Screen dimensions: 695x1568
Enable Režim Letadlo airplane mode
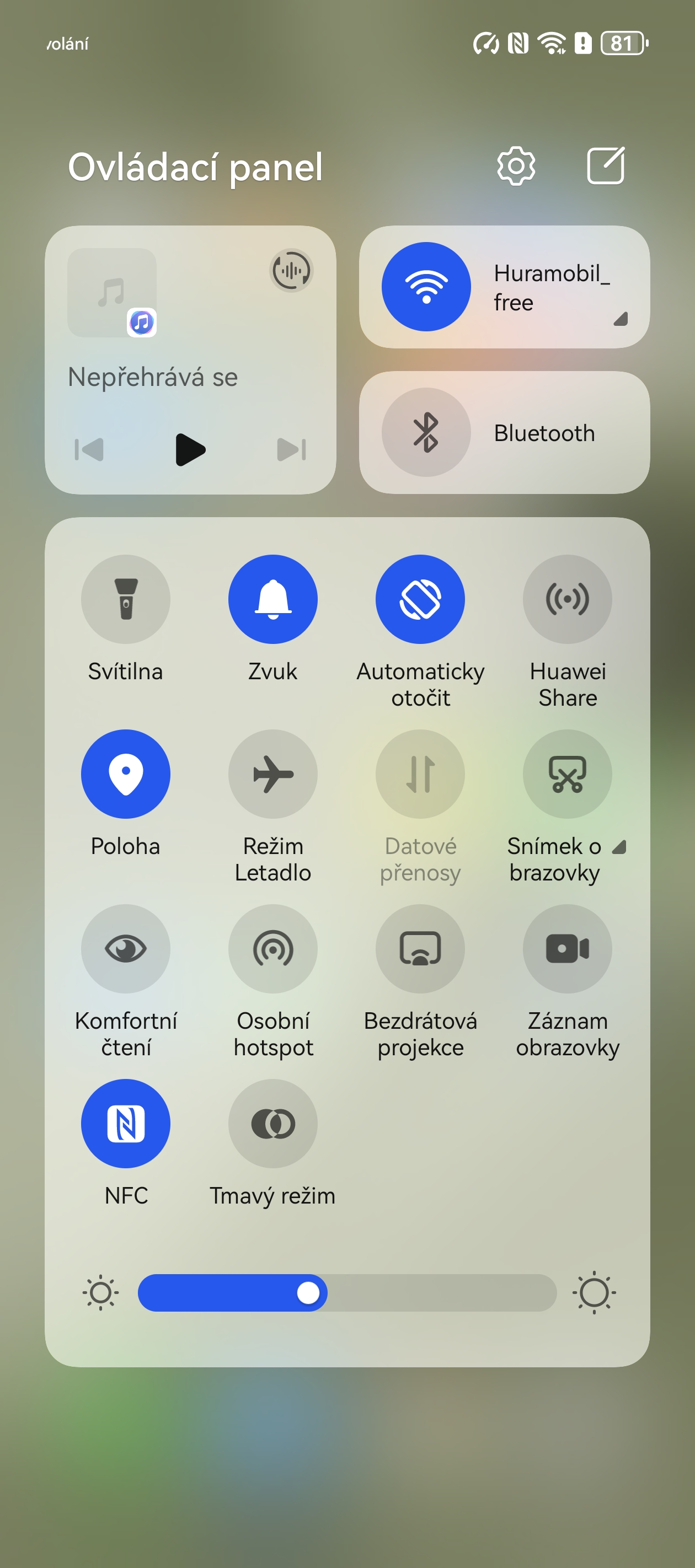[x=273, y=774]
